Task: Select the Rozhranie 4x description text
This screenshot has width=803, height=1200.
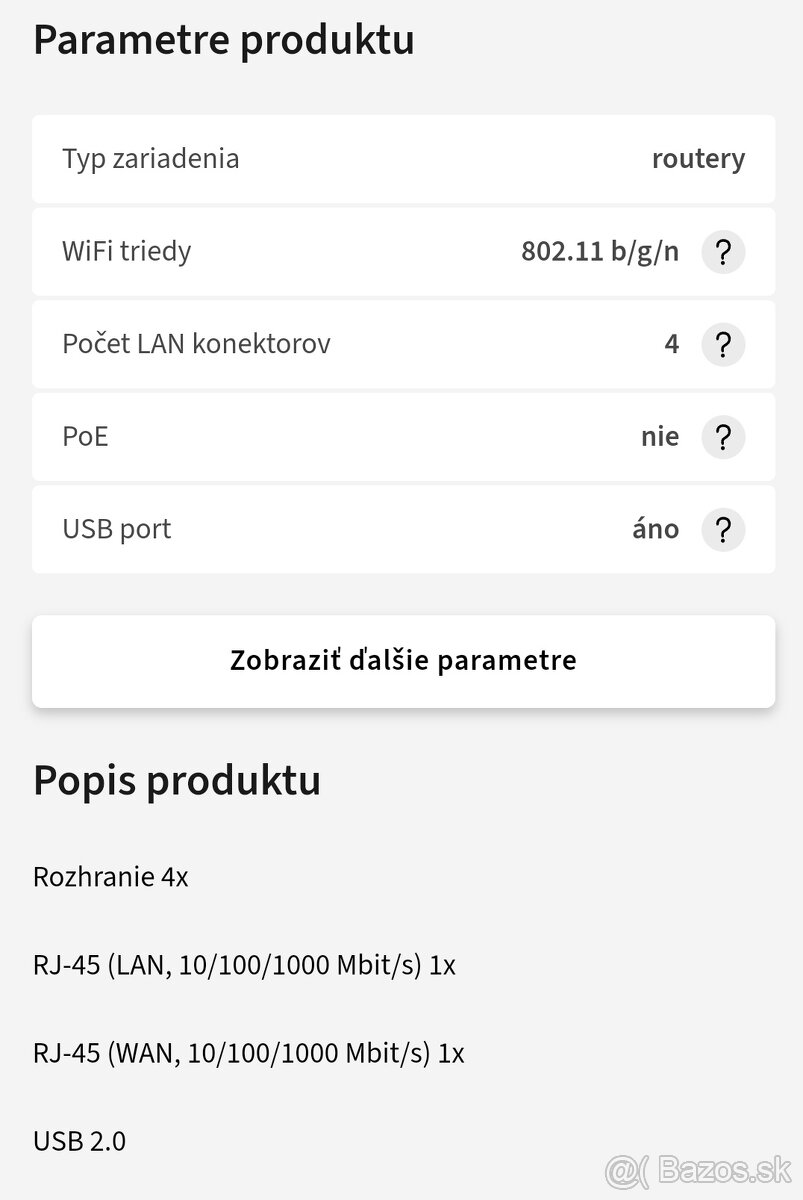Action: [110, 877]
